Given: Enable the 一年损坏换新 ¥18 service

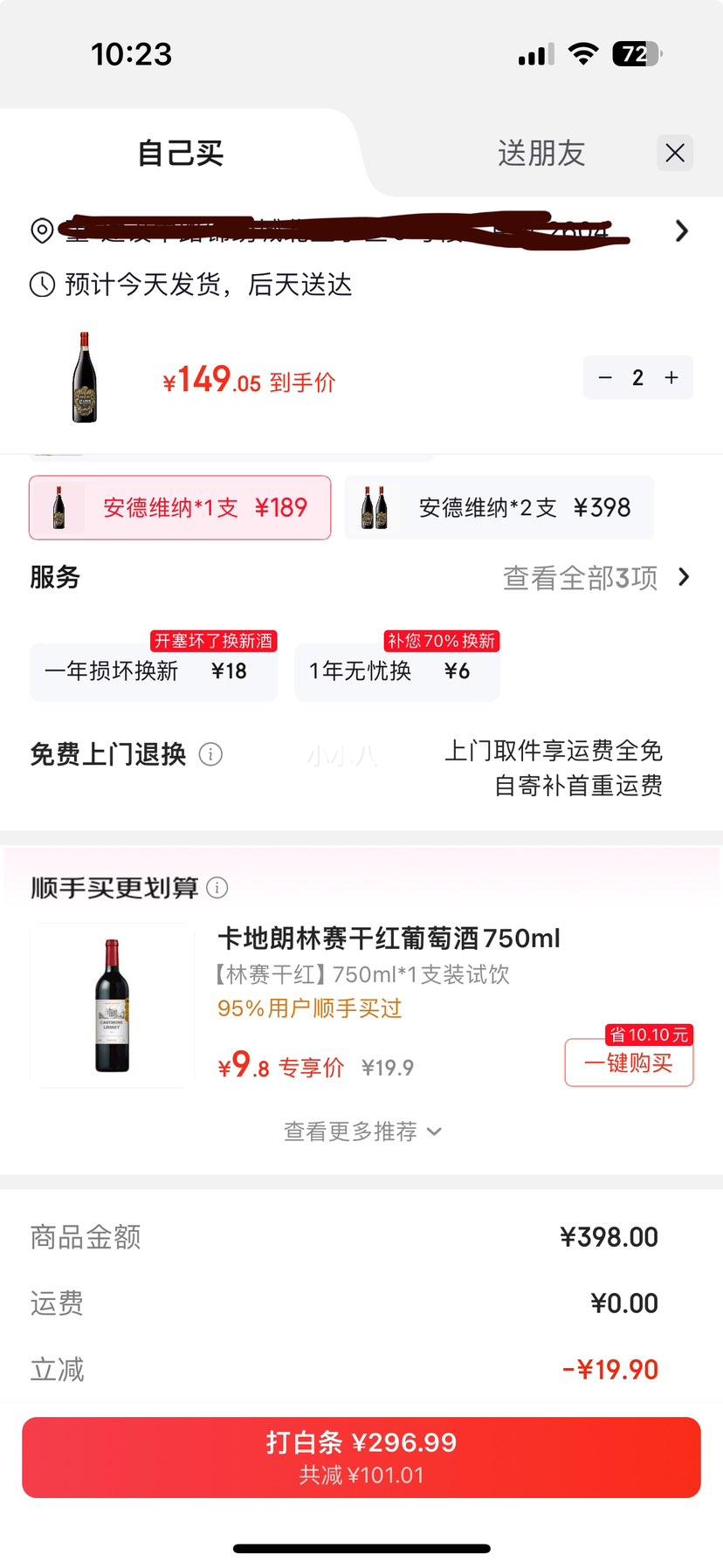Looking at the screenshot, I should click(x=153, y=671).
